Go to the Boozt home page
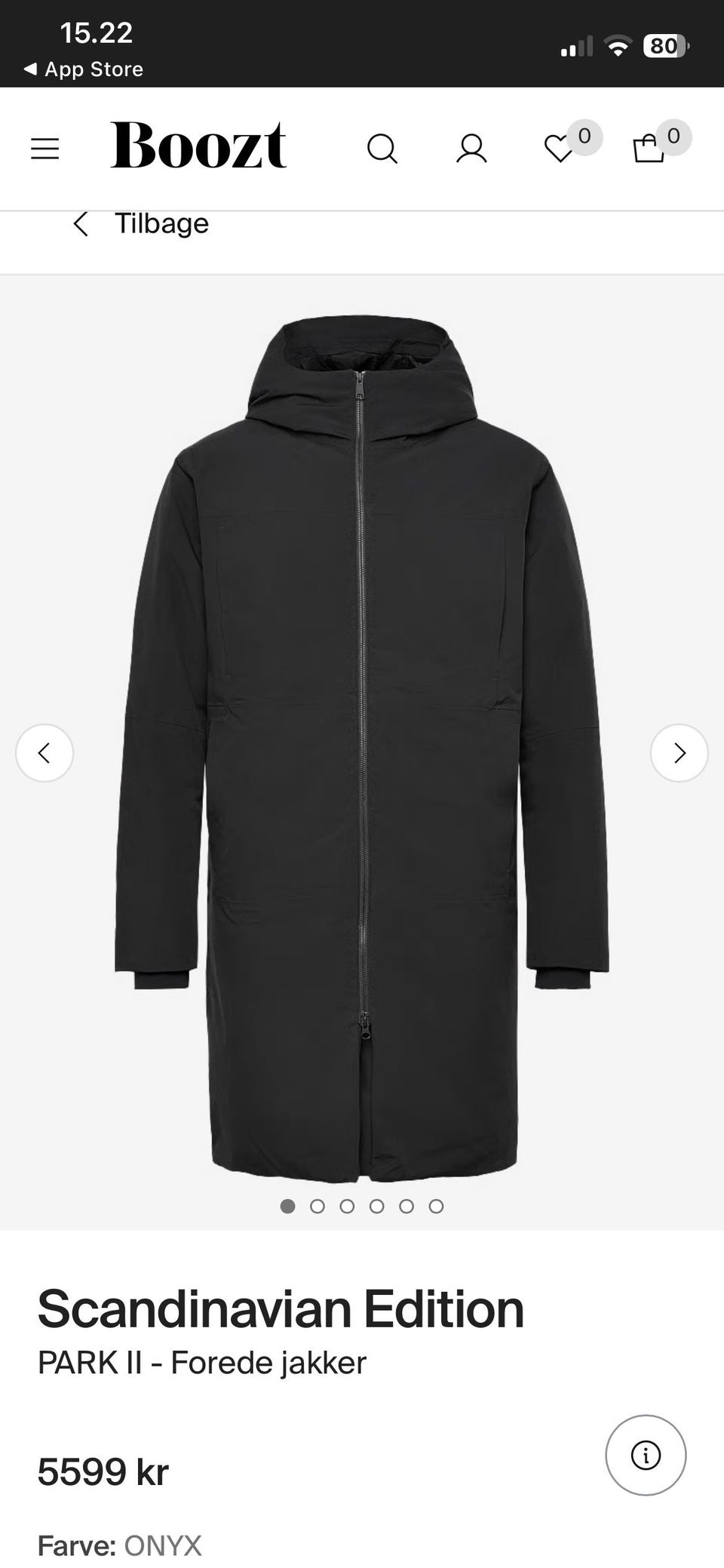The width and height of the screenshot is (724, 1568). 198,145
